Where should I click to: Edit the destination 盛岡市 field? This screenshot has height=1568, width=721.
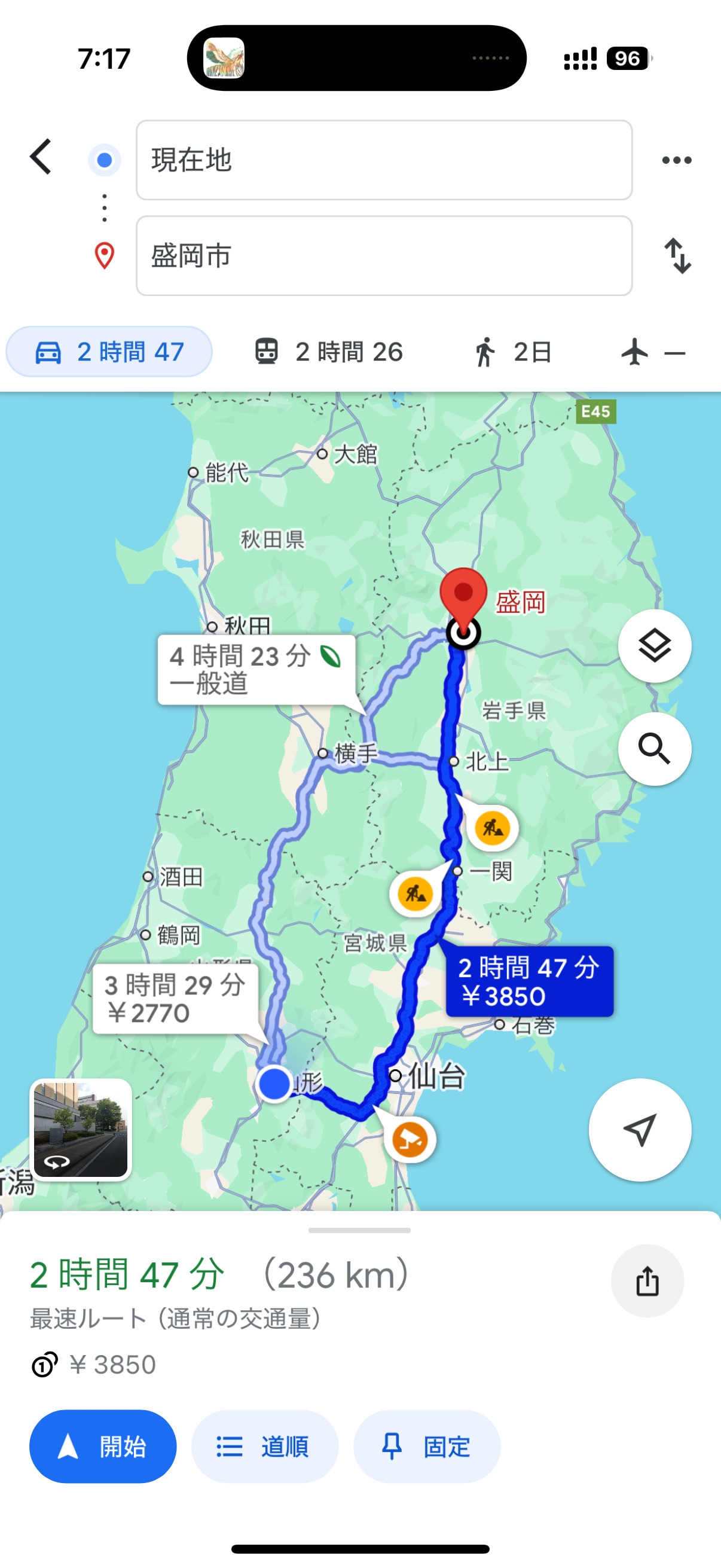(383, 256)
